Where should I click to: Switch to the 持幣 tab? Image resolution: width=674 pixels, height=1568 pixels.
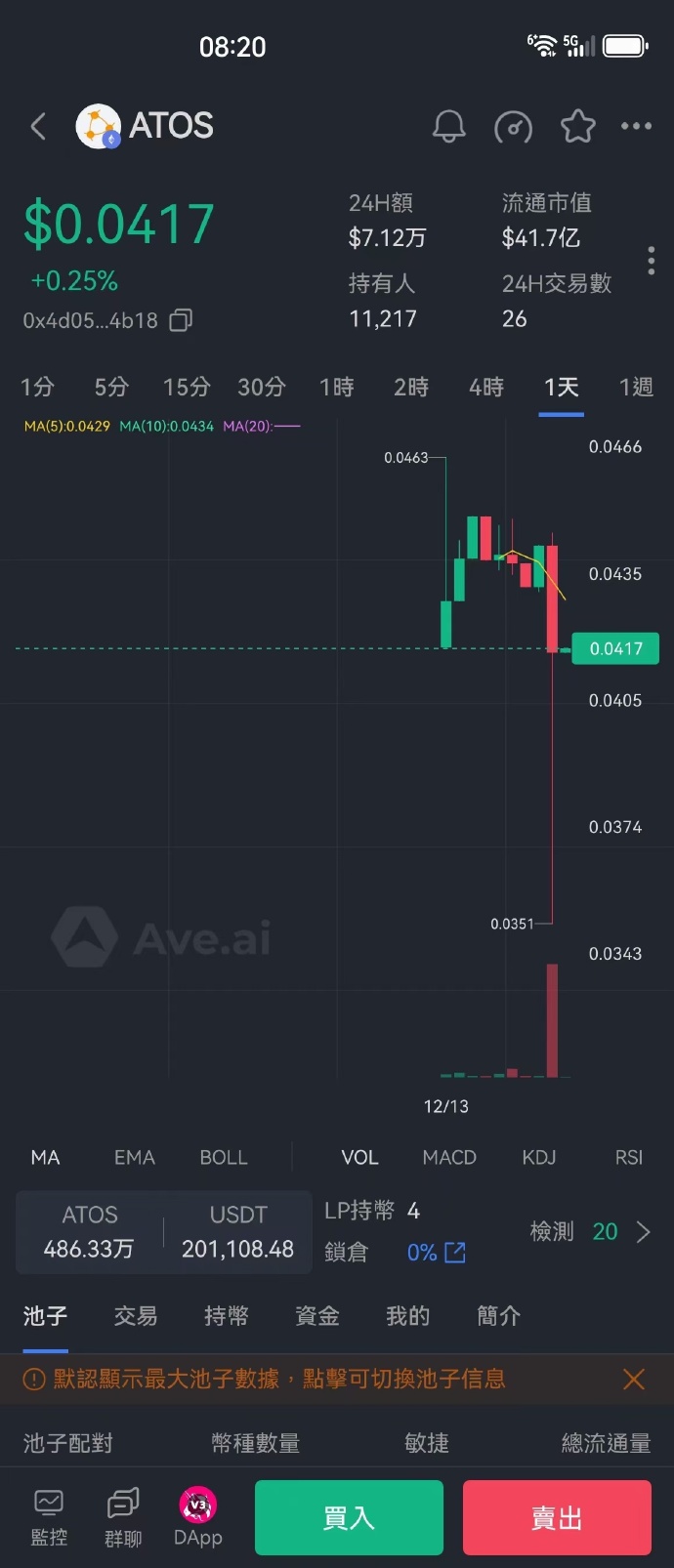point(227,1316)
